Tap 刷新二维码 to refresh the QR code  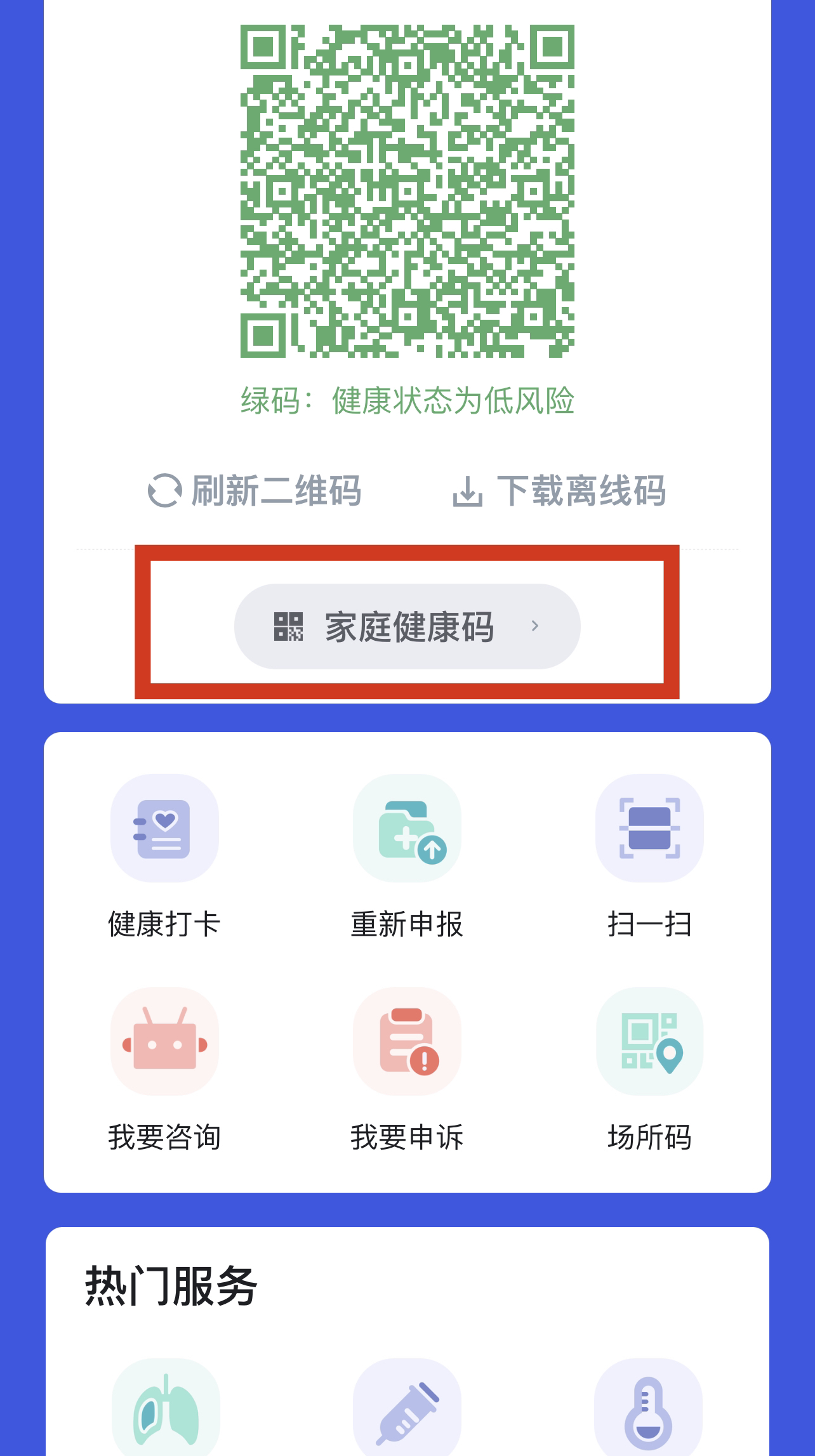(255, 490)
